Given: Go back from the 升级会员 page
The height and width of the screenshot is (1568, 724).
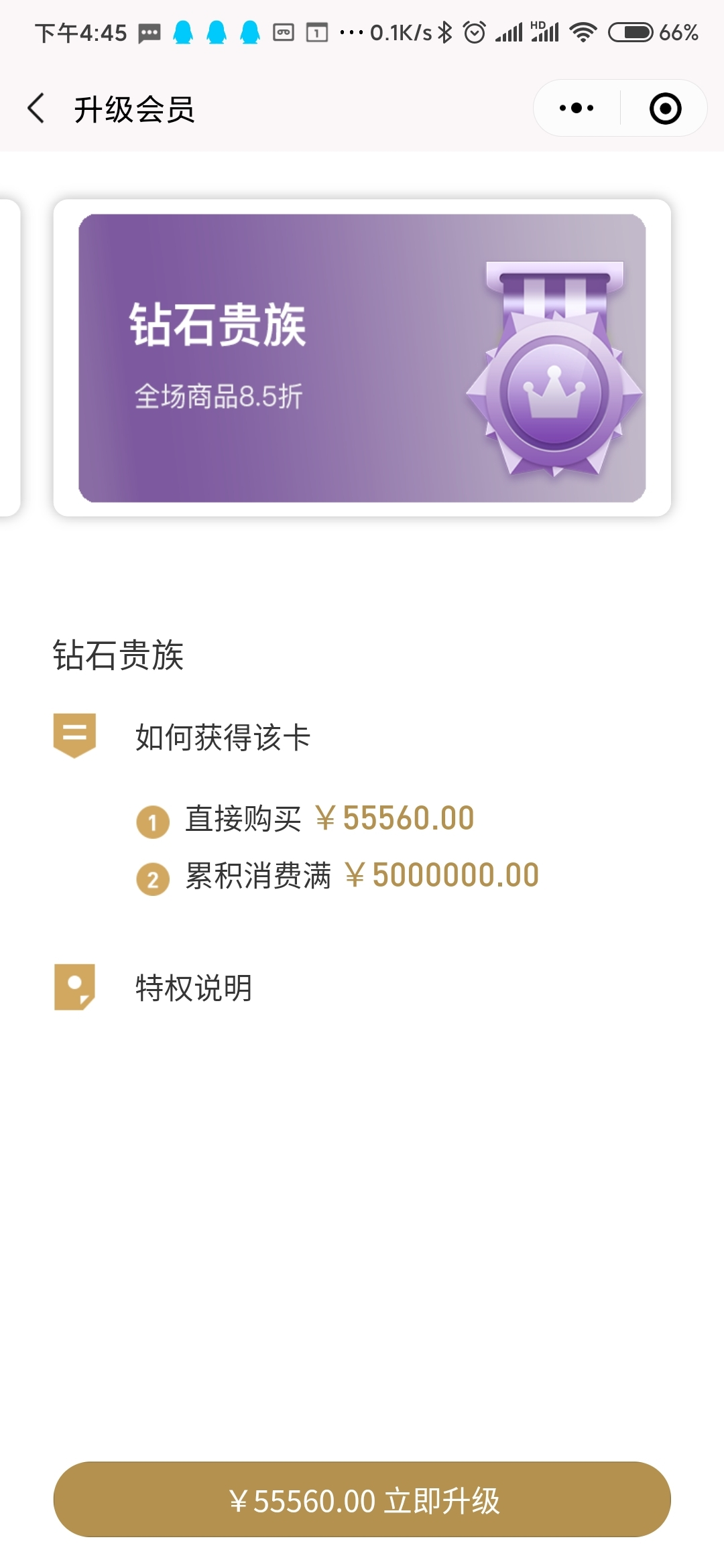Looking at the screenshot, I should point(37,109).
